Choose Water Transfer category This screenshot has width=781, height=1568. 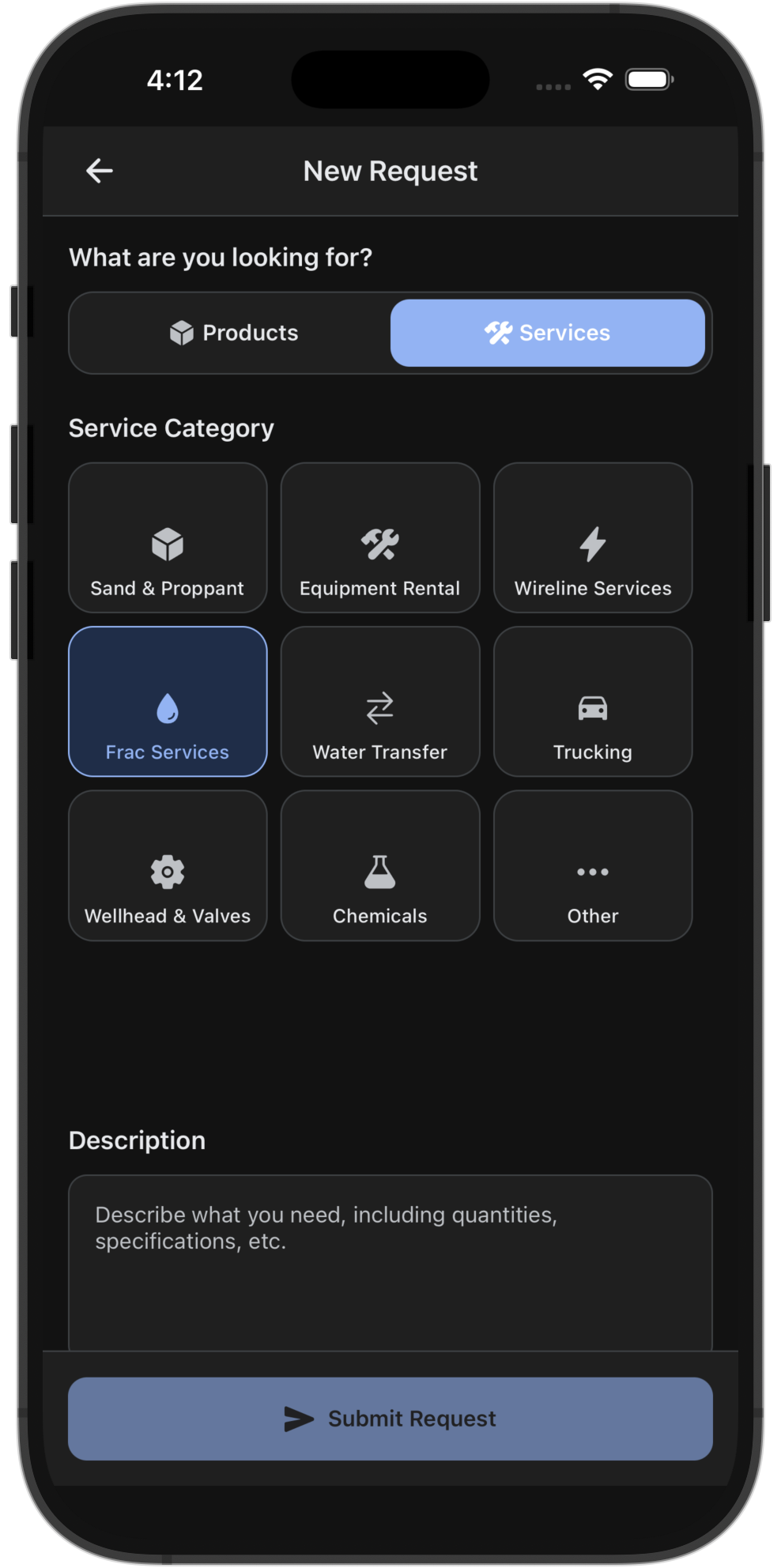380,702
